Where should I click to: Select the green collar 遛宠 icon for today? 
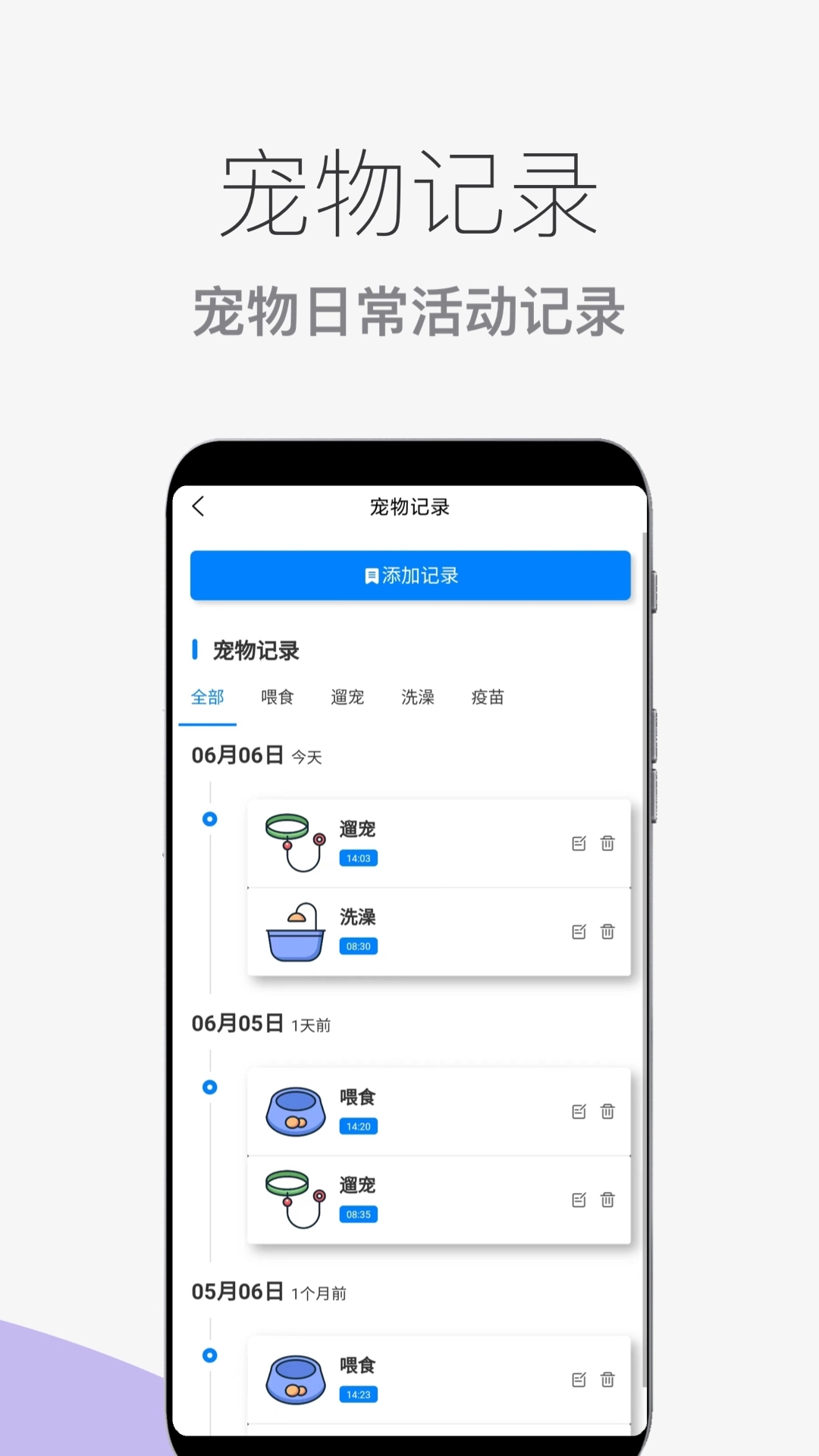coord(292,840)
